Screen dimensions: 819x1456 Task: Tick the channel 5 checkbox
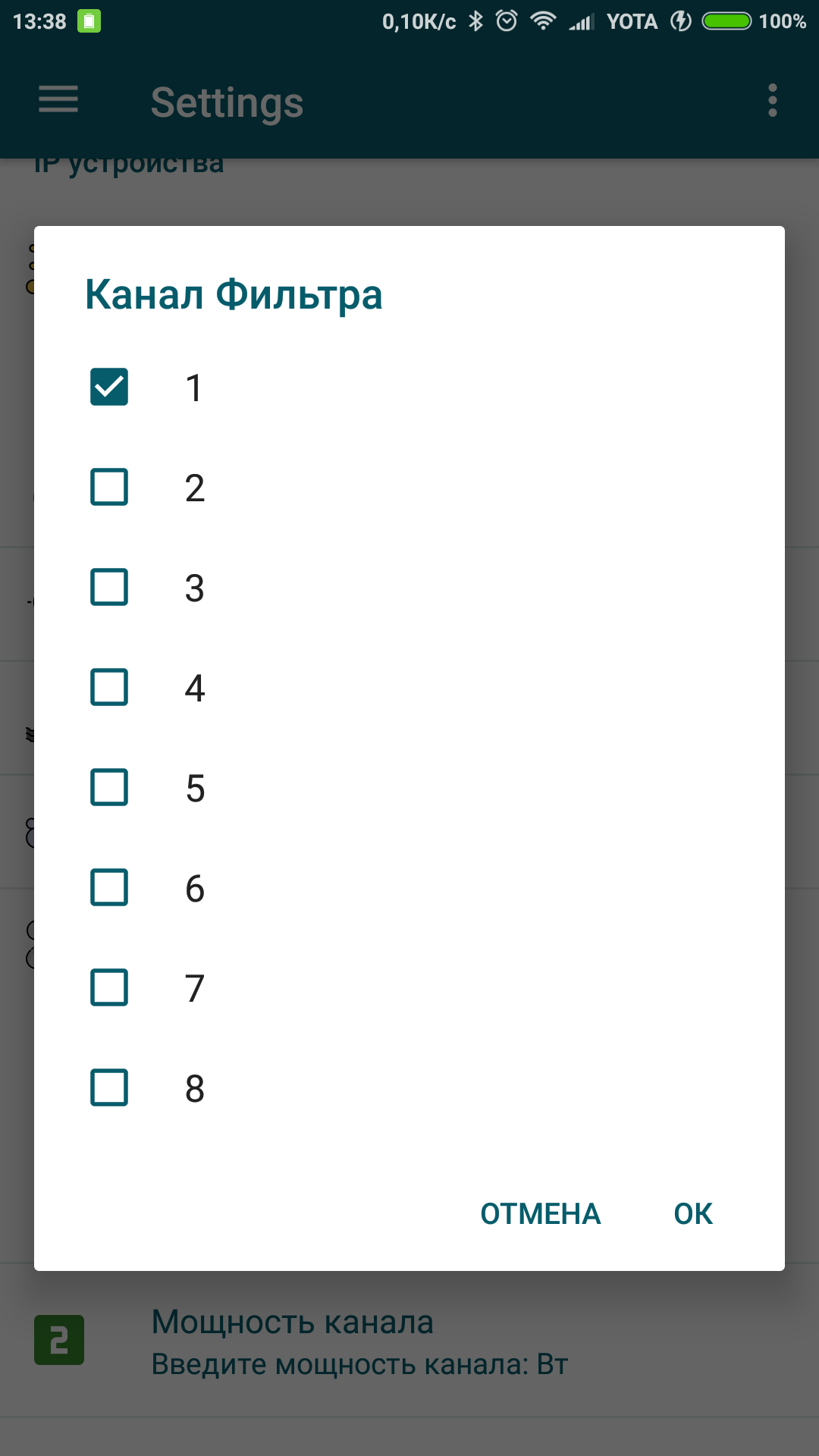pos(109,787)
